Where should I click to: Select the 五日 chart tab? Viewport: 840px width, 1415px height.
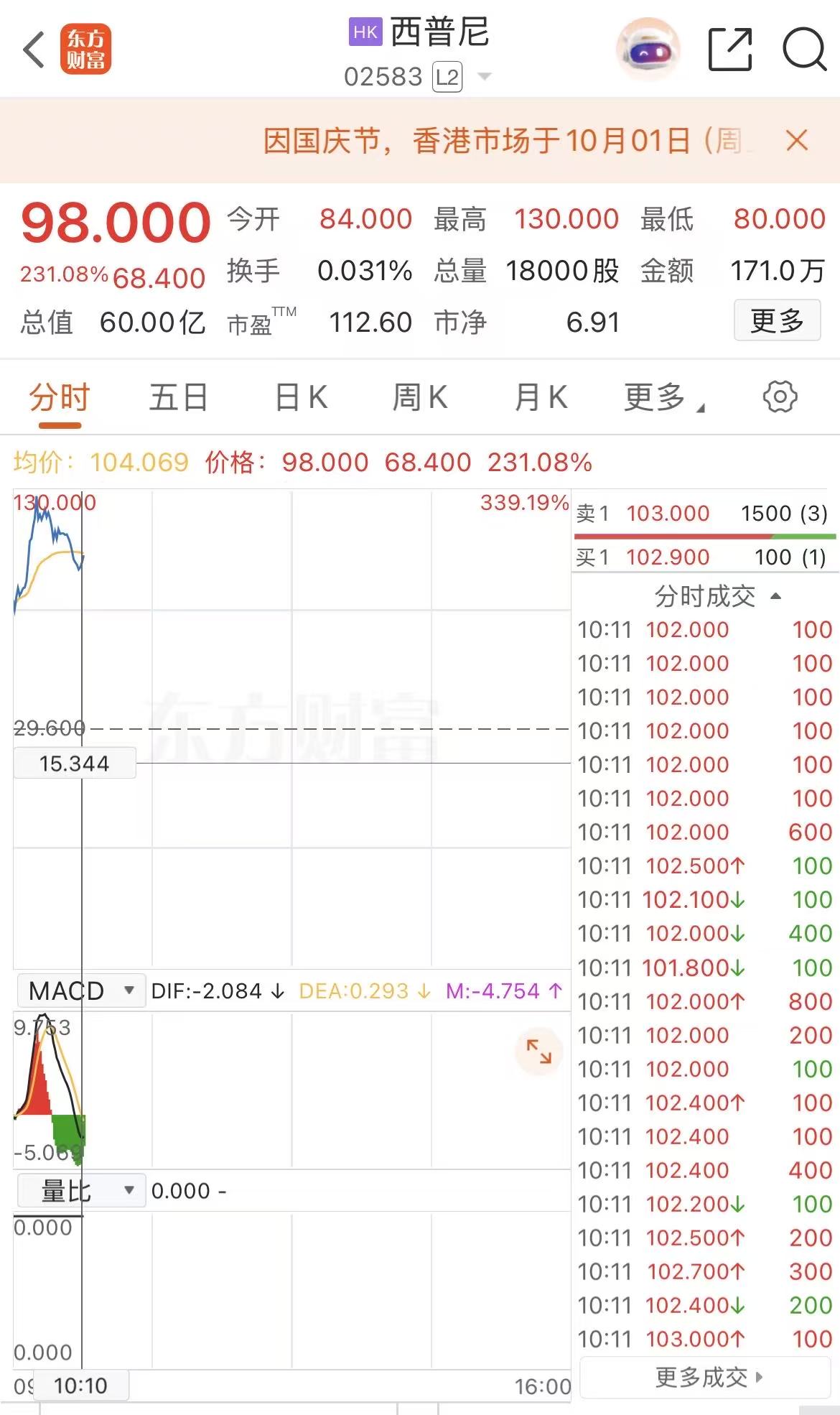178,396
